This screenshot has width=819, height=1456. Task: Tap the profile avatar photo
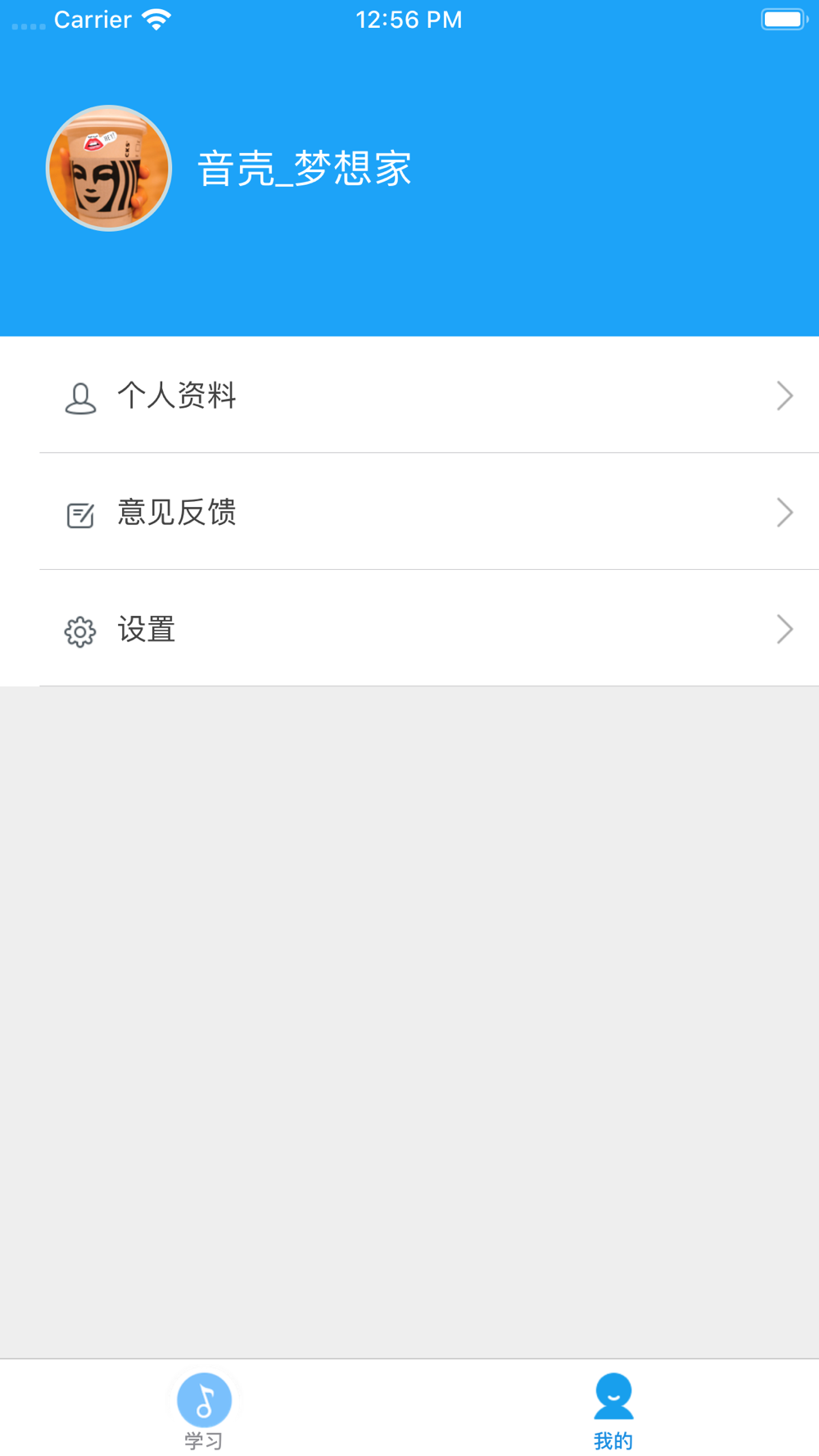click(109, 168)
